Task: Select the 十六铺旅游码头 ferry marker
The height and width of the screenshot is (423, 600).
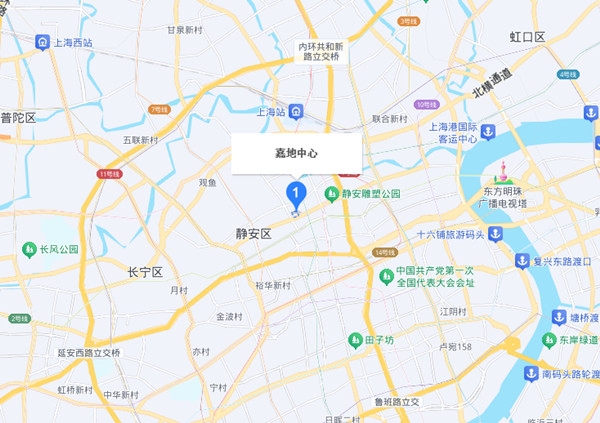Action: [x=494, y=235]
